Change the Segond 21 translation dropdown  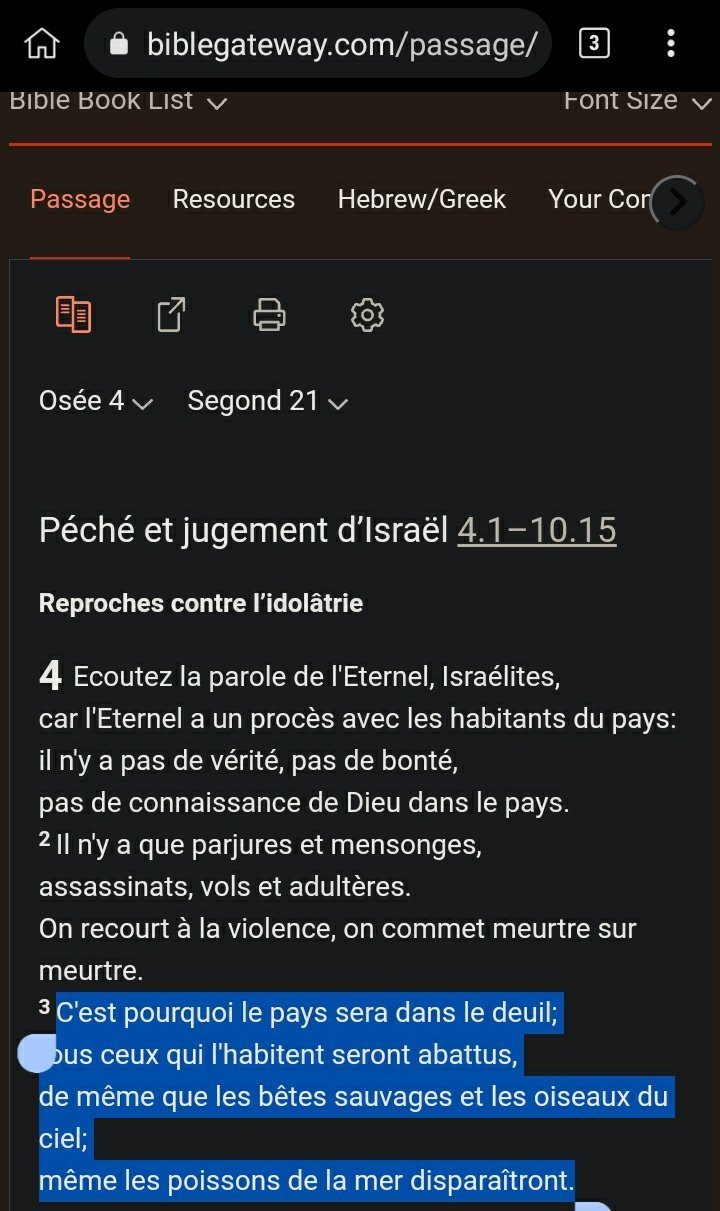coord(268,401)
